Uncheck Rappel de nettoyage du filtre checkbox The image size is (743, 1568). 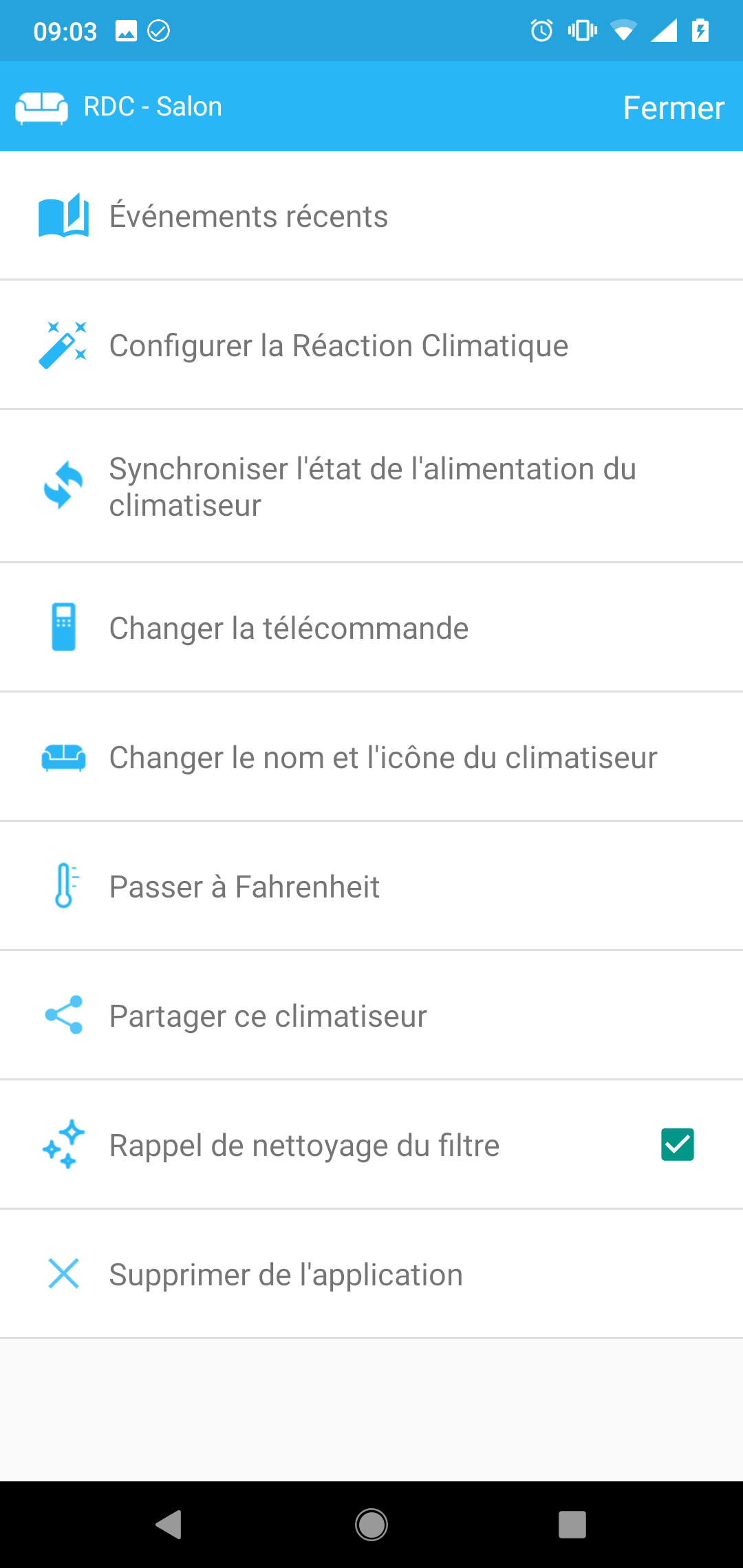point(677,1145)
